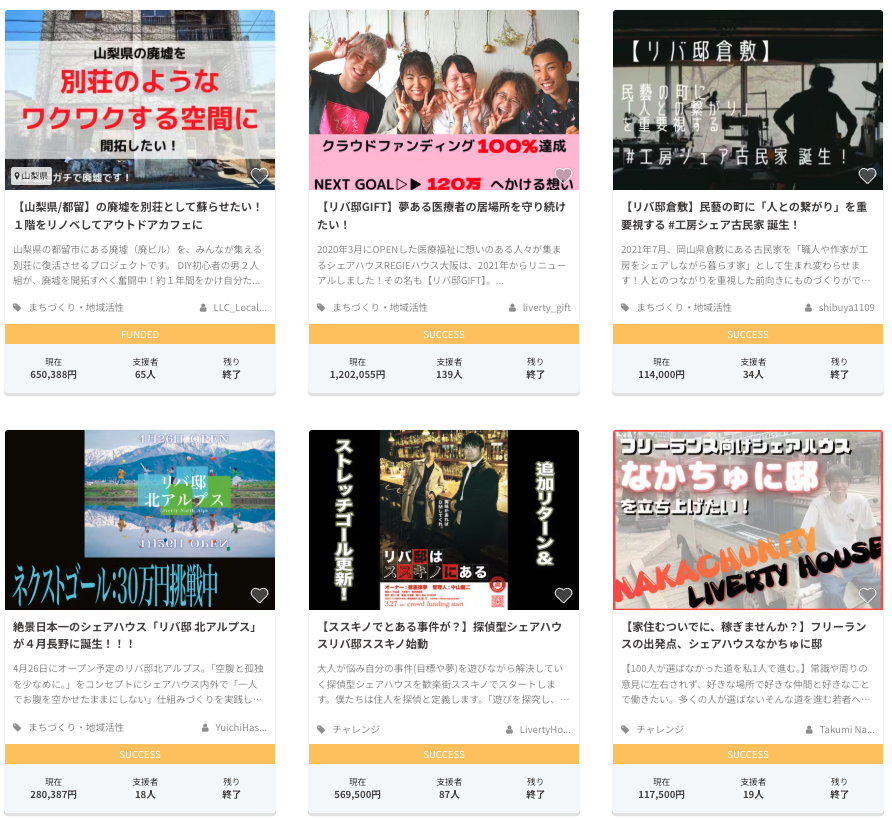Like the 山梨県/都留 ruins project with the heart
This screenshot has width=892, height=820.
point(259,176)
